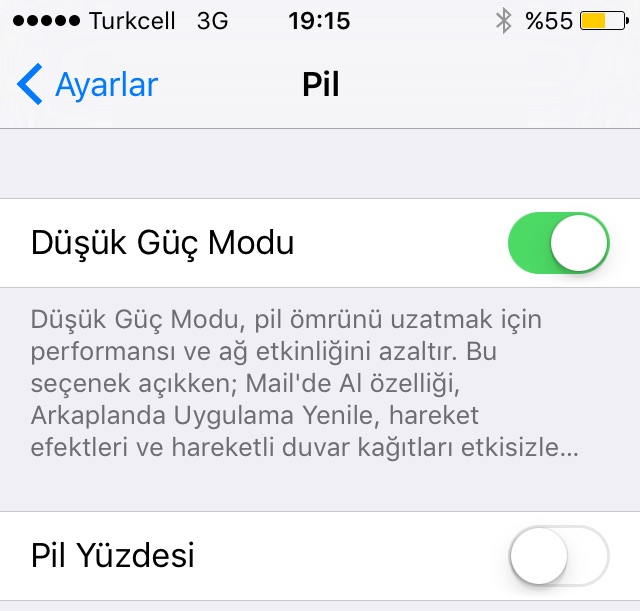Go back to Ayarlar
640x611 pixels.
pyautogui.click(x=88, y=85)
